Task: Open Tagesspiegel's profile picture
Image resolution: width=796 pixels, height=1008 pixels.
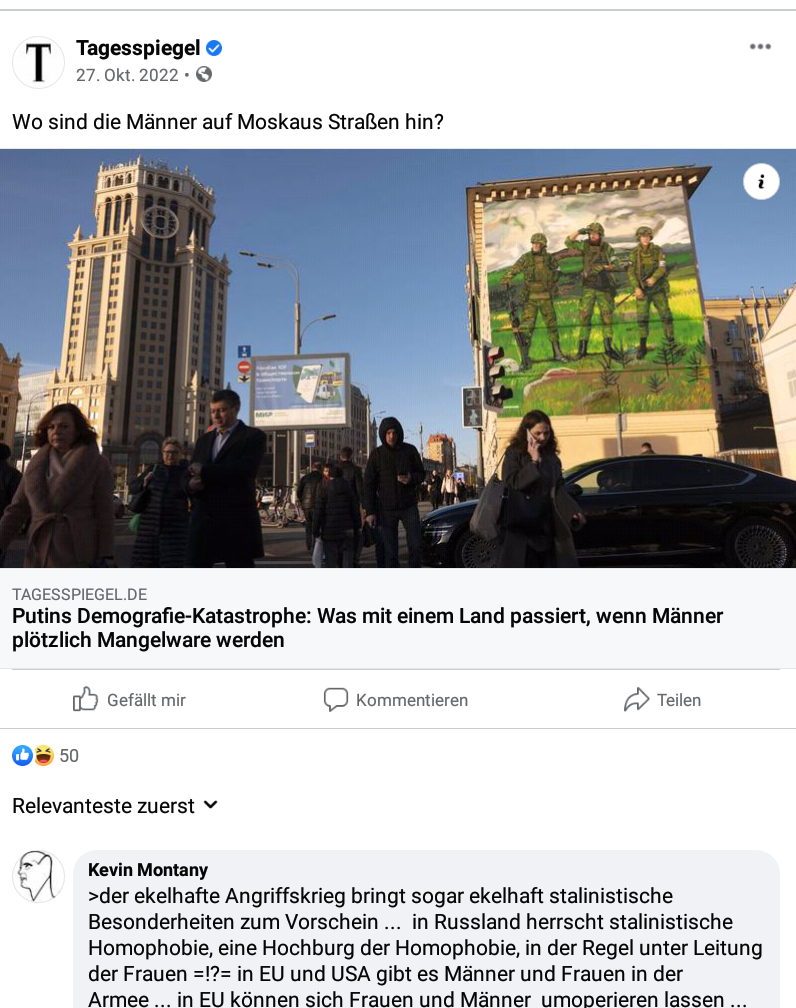Action: click(38, 62)
